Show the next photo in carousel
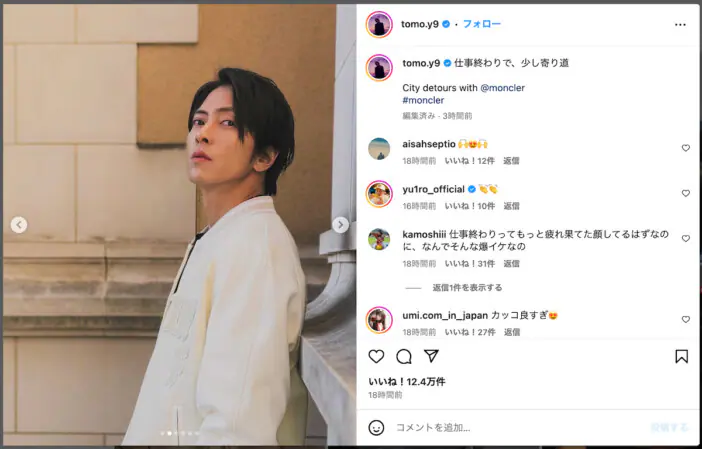This screenshot has width=702, height=449. [x=341, y=225]
